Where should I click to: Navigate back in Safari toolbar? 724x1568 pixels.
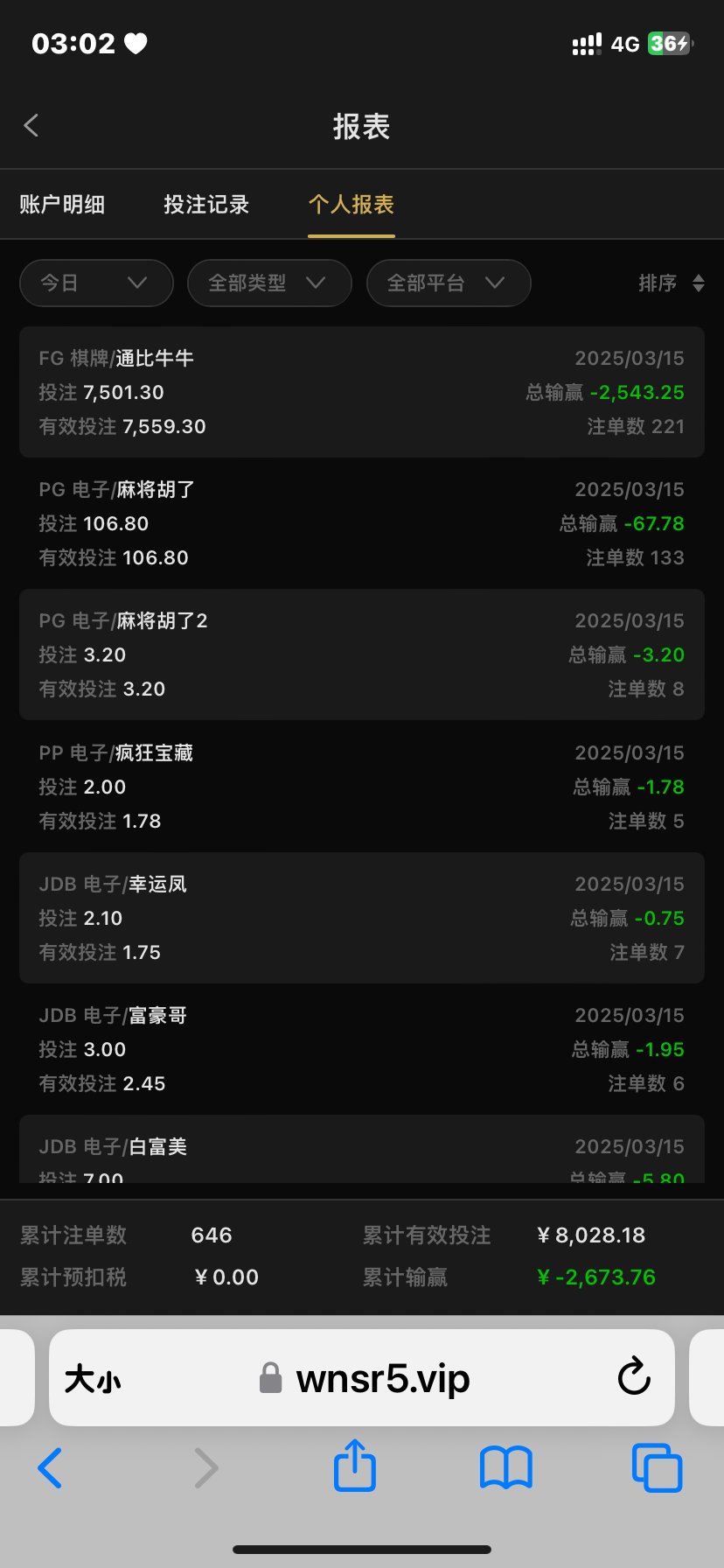[x=51, y=1467]
